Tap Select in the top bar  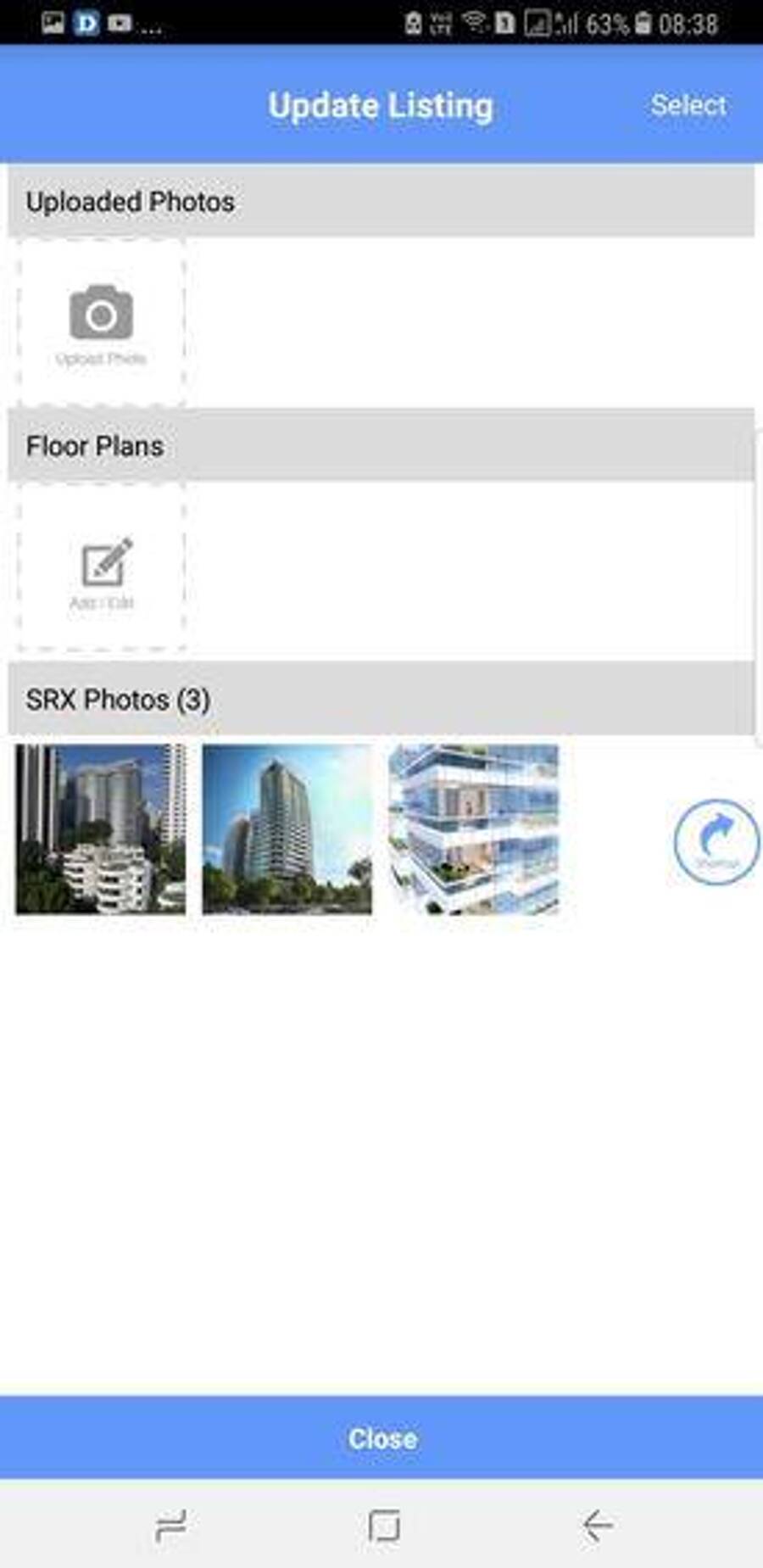point(688,105)
